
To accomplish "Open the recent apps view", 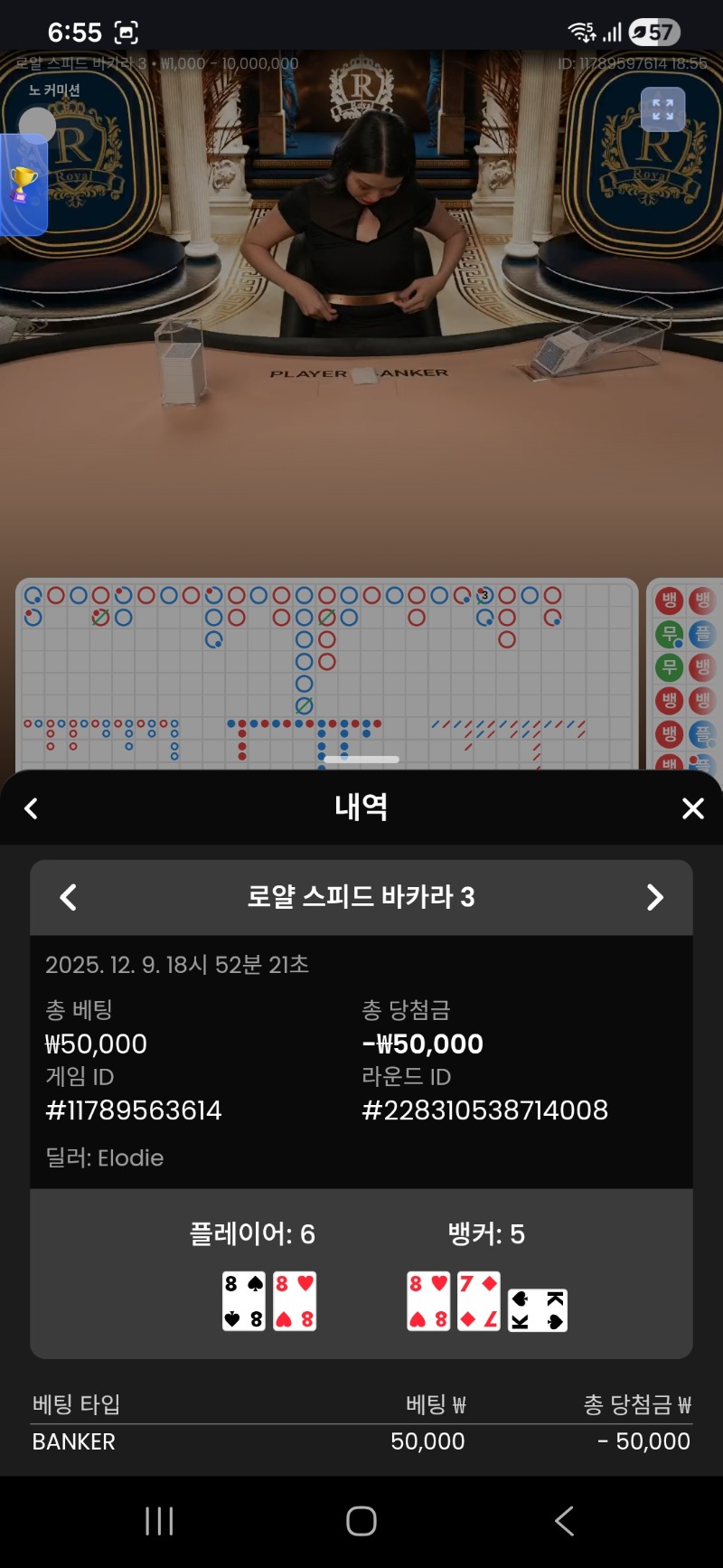I will [159, 1521].
